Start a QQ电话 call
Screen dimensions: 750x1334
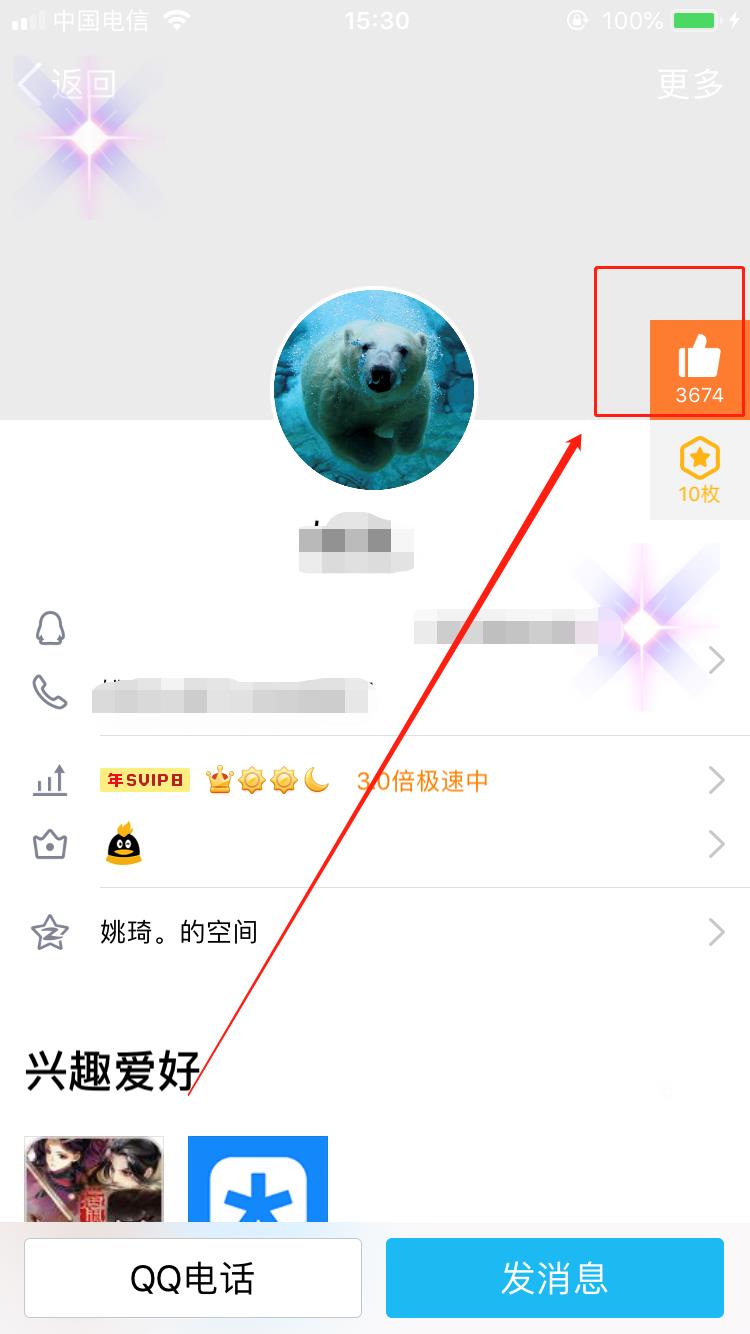click(193, 1278)
